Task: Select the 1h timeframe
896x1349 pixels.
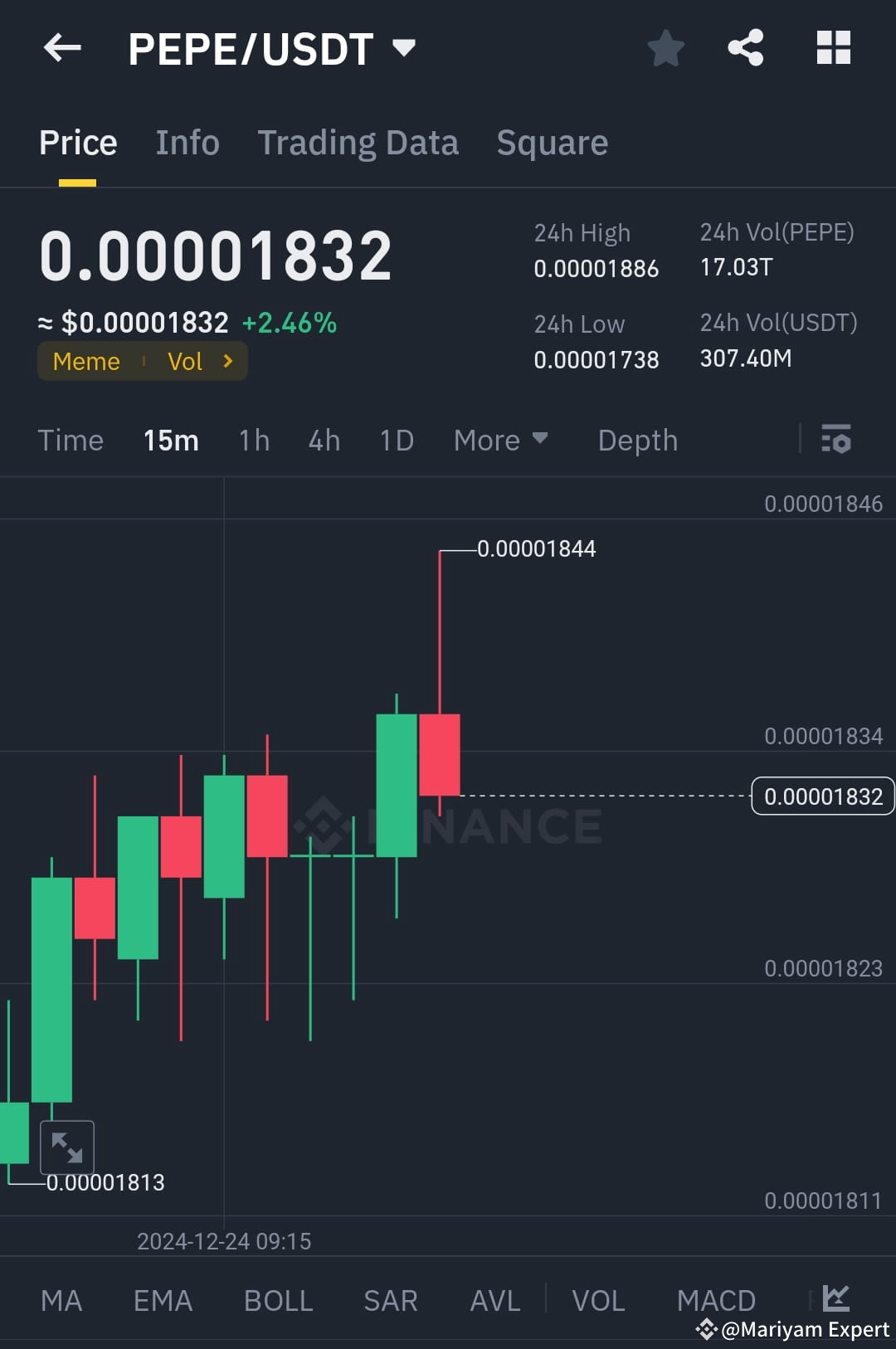Action: [x=254, y=441]
